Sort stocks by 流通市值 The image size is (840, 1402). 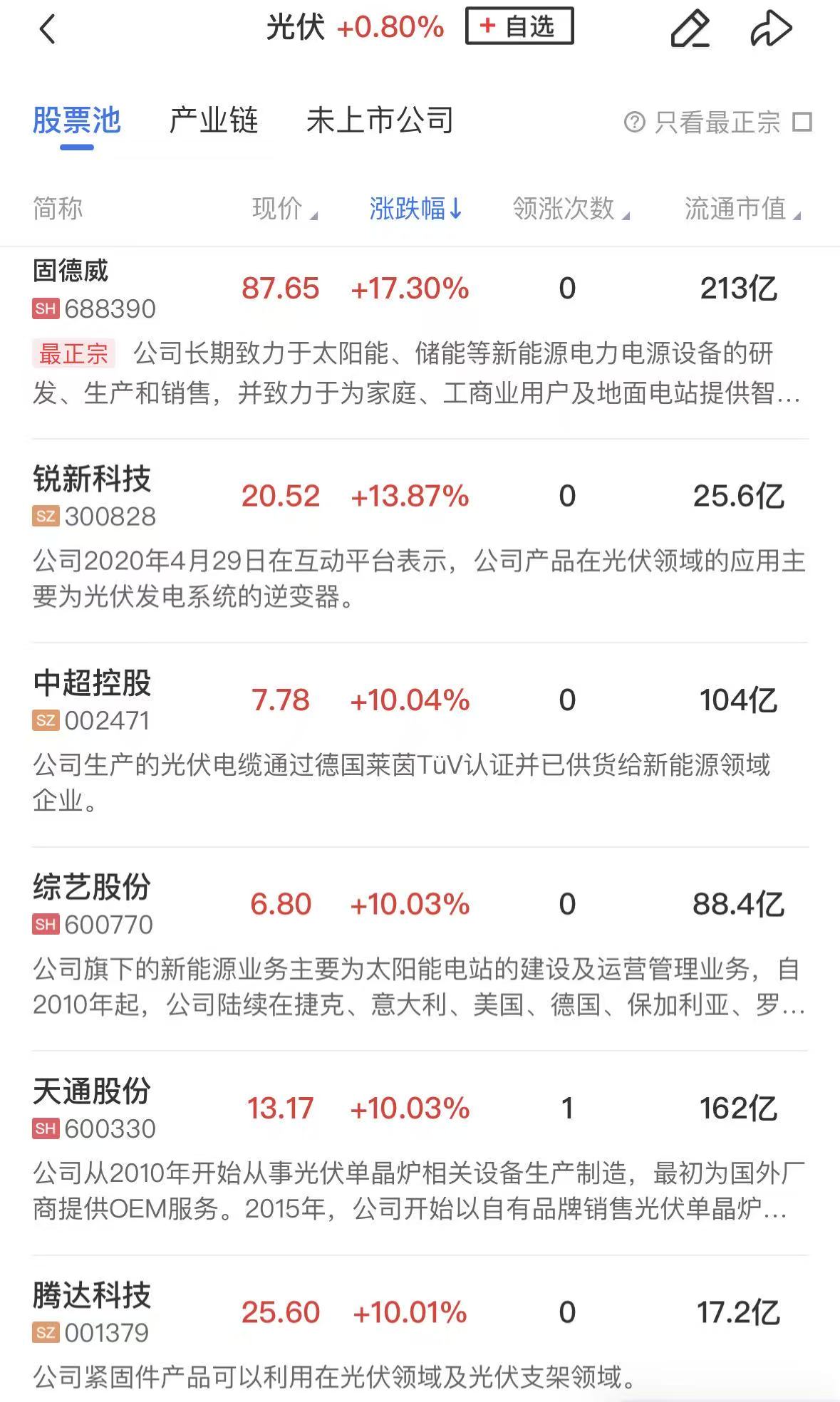pos(742,209)
